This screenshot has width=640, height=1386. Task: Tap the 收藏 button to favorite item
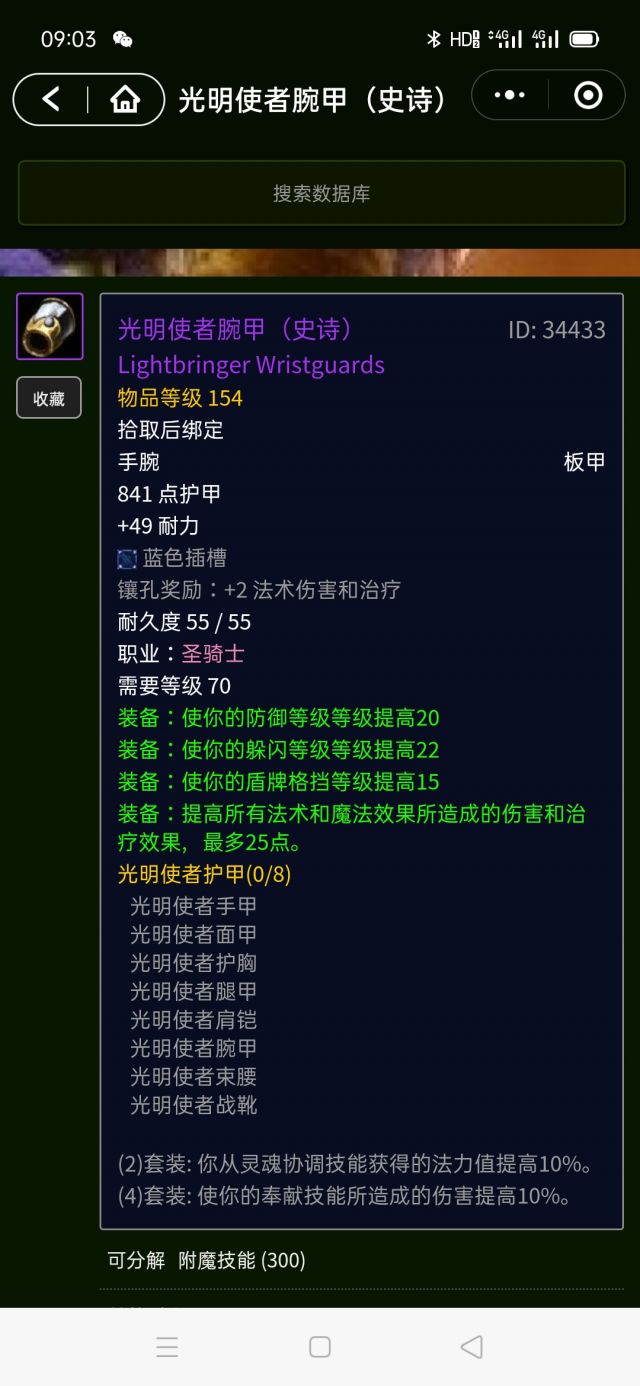(x=49, y=398)
